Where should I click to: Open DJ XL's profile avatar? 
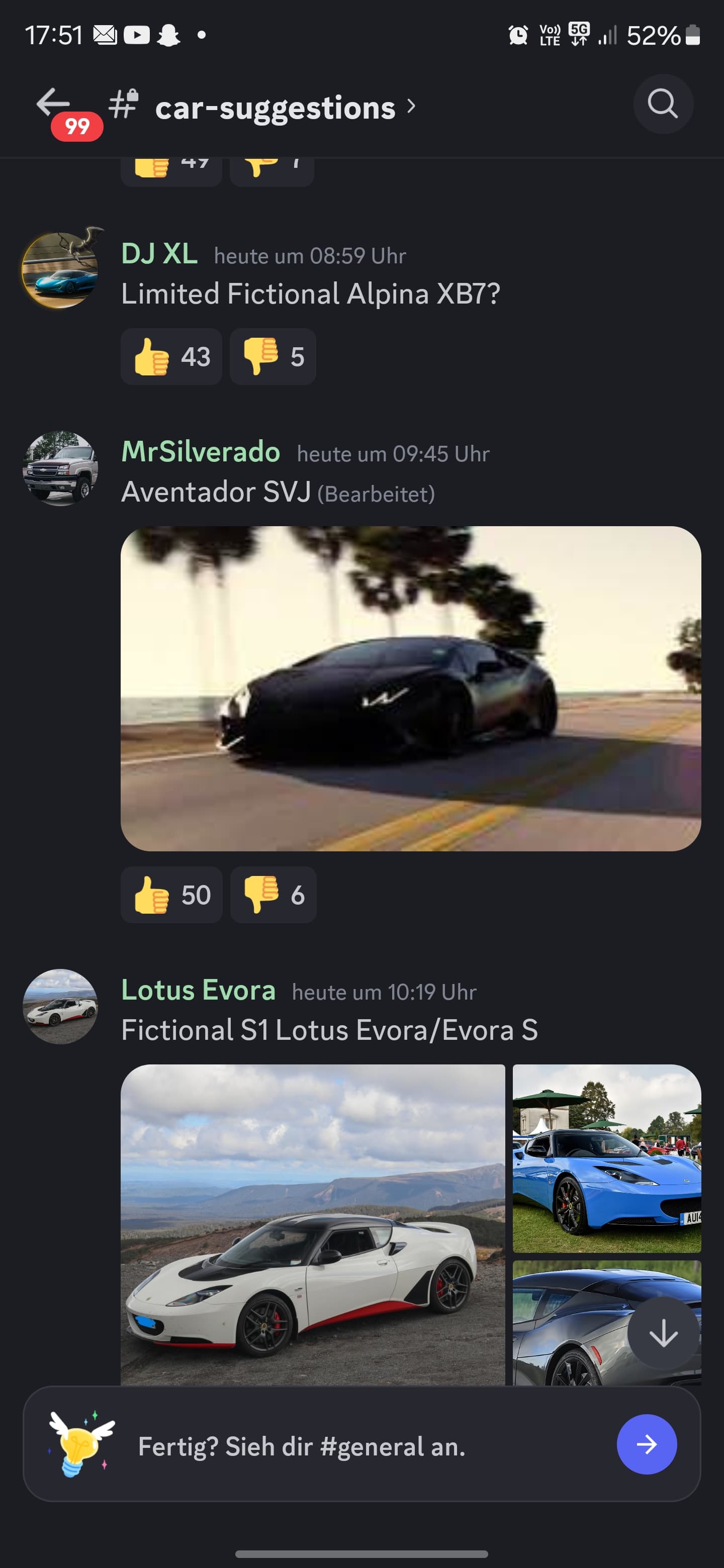click(x=60, y=270)
